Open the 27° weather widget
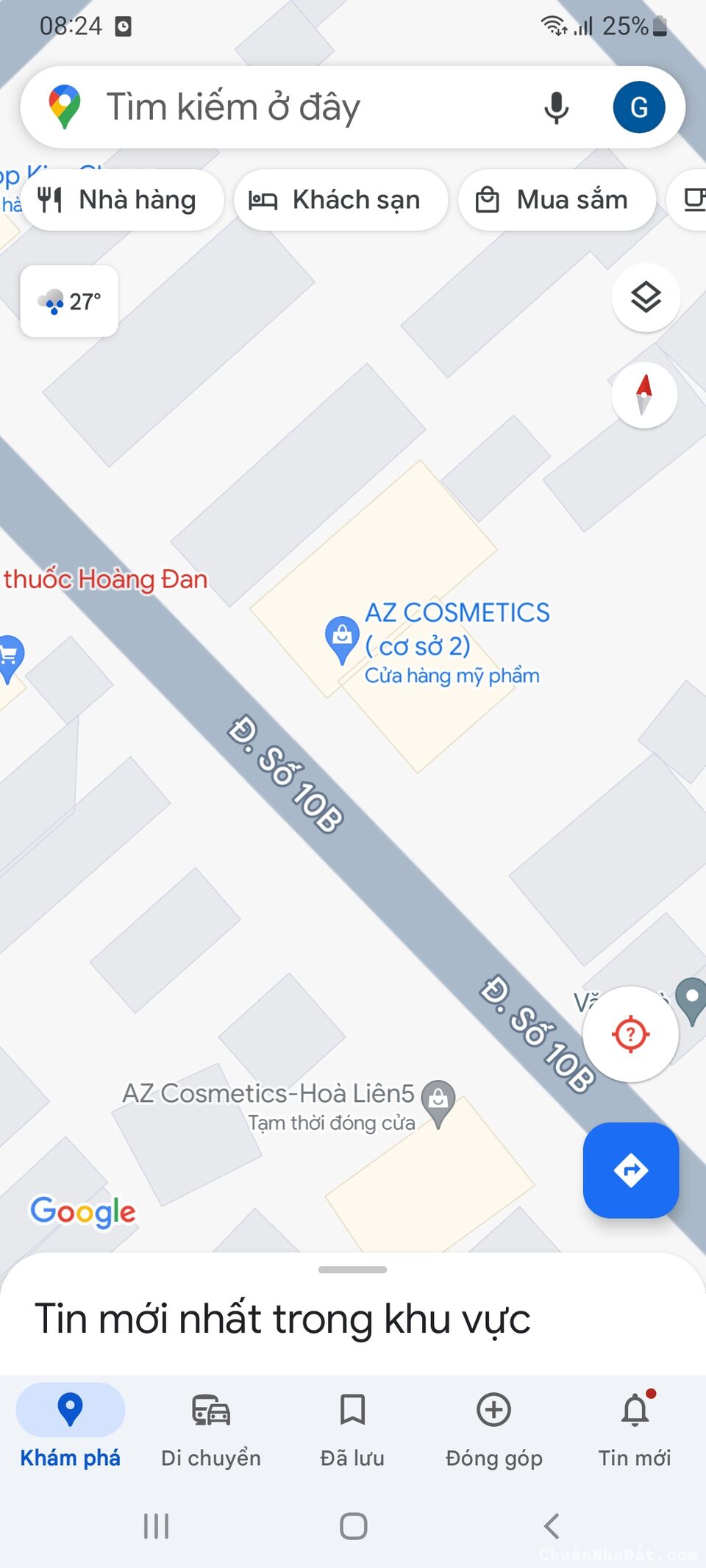Screen dimensions: 706x1568 (x=69, y=301)
